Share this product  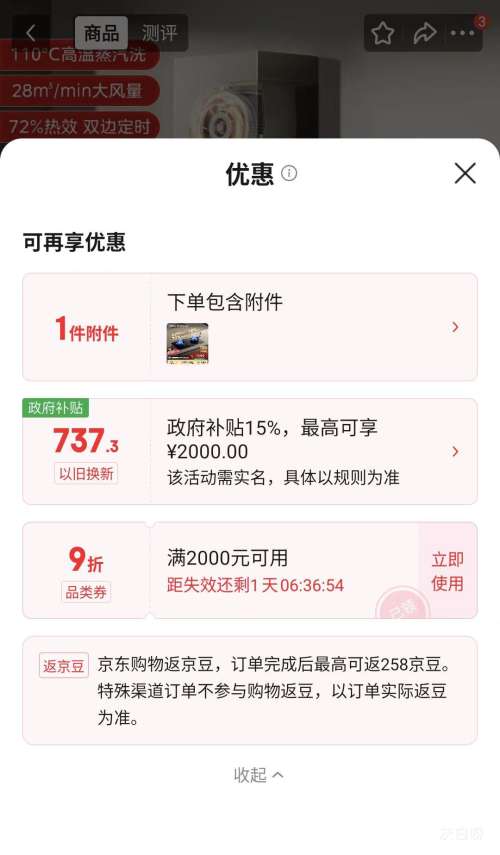tap(424, 33)
